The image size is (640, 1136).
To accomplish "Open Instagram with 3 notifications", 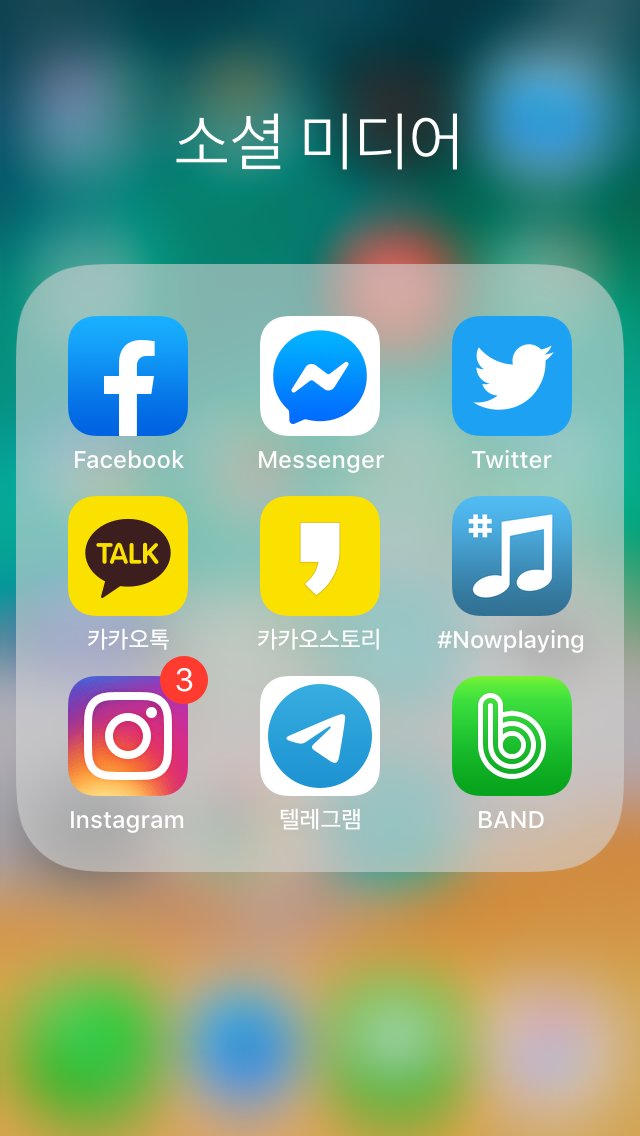I will (128, 736).
